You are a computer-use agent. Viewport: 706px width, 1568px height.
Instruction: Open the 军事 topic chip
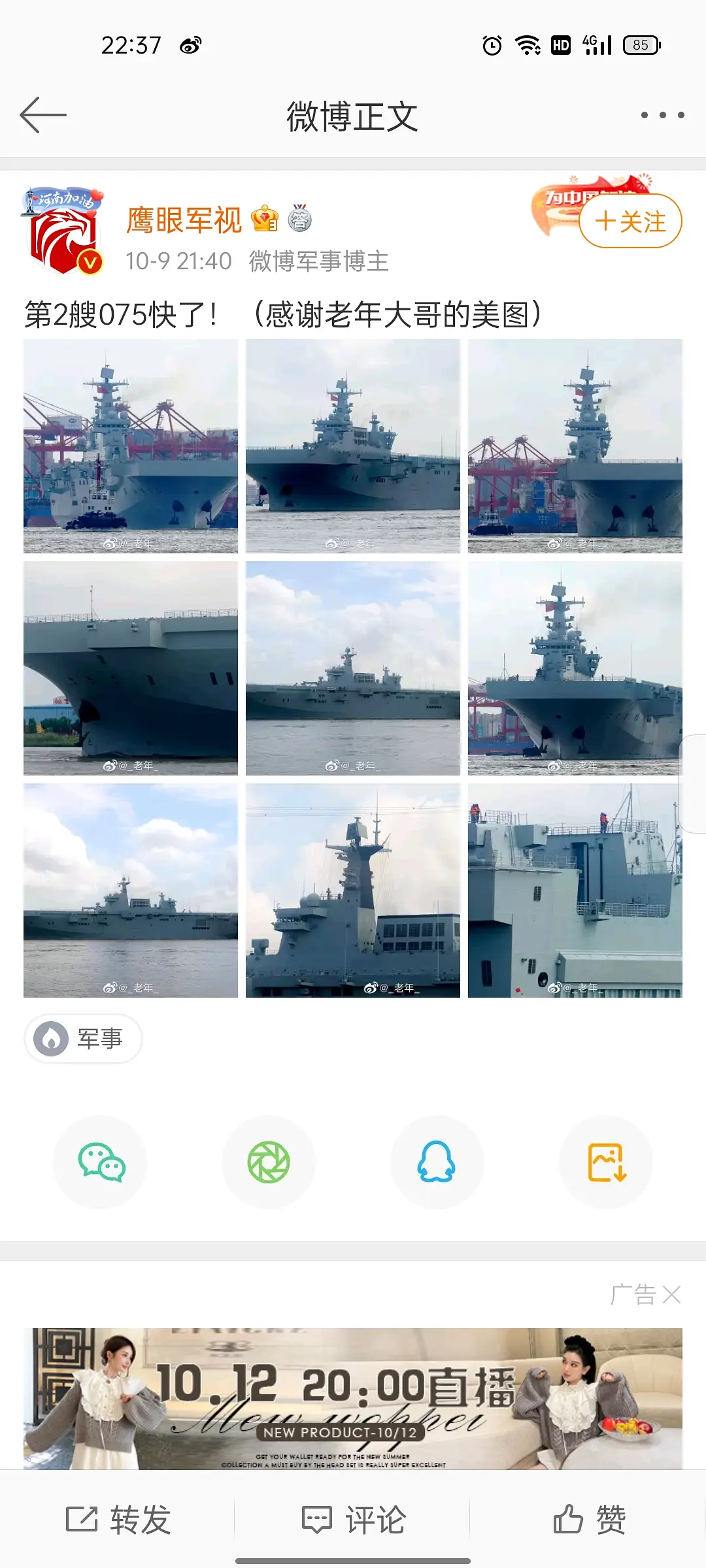pos(83,1038)
